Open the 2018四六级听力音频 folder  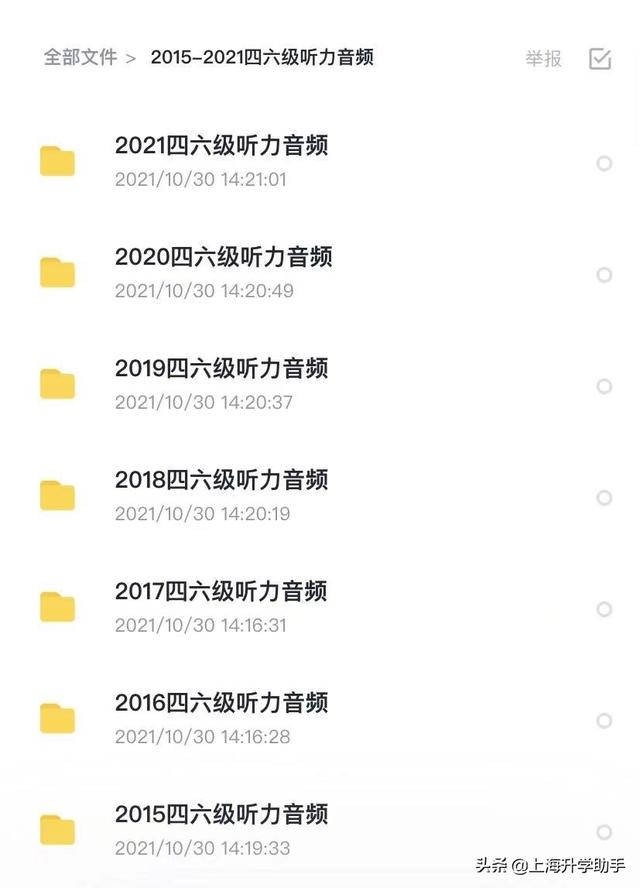point(221,480)
